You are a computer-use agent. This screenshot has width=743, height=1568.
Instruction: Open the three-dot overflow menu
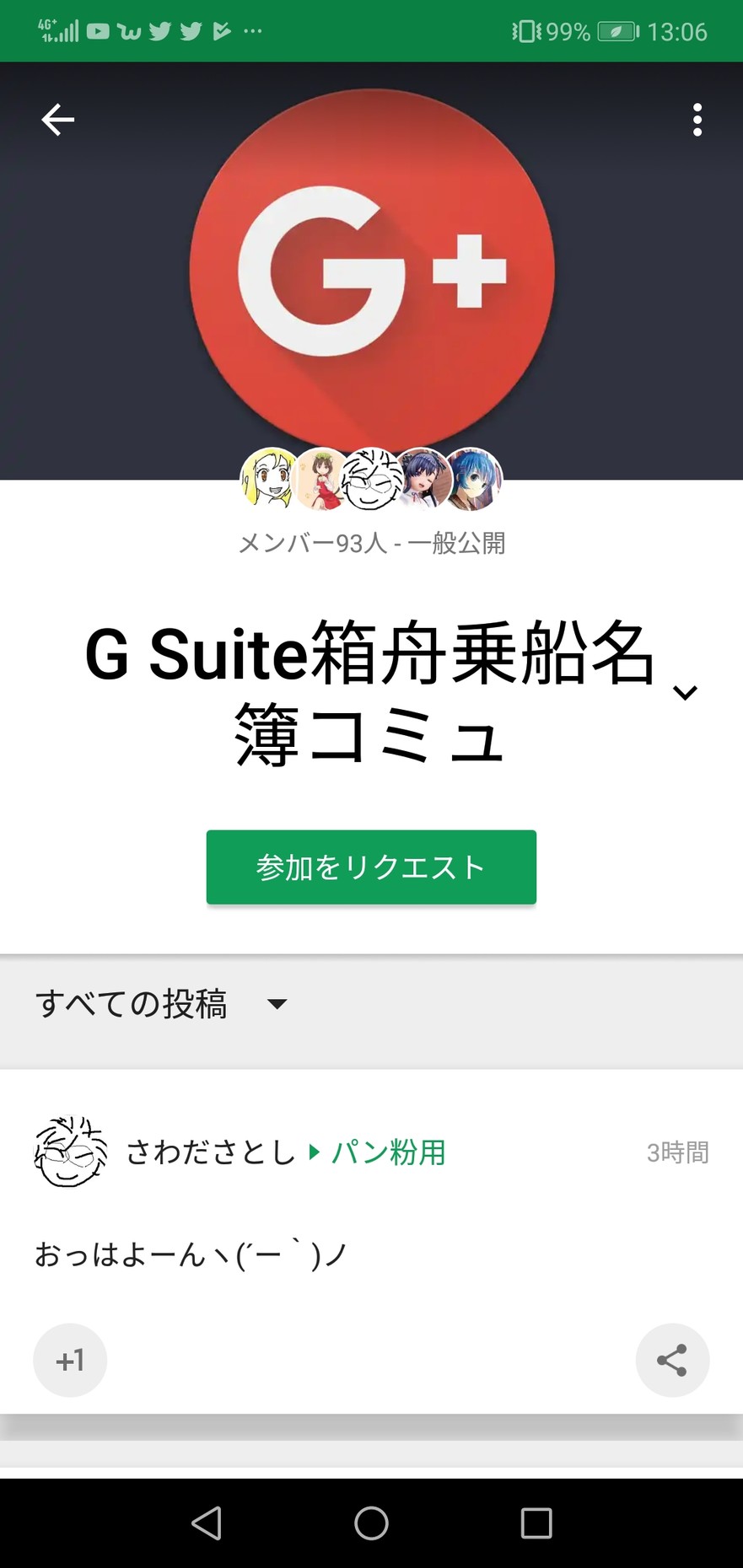(697, 120)
